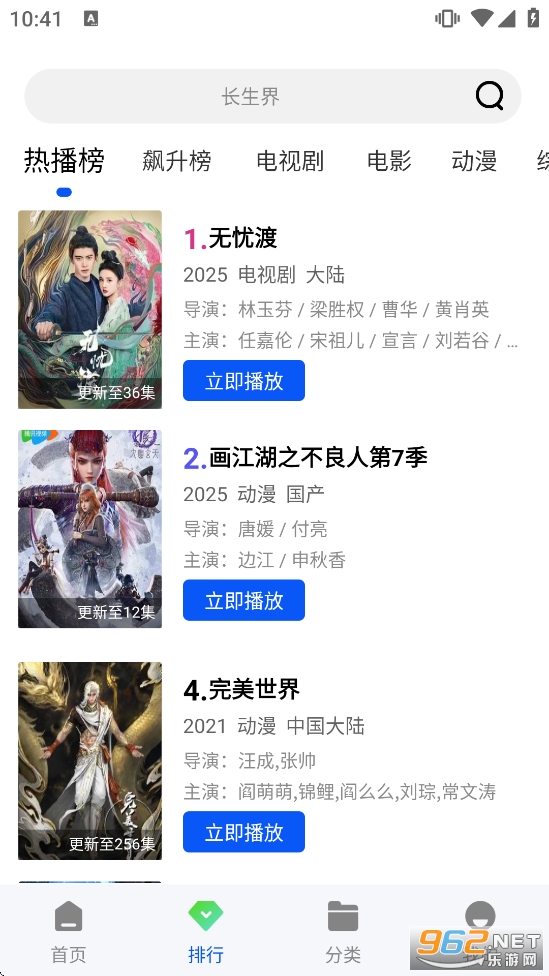Open the 分类 category tab
The height and width of the screenshot is (976, 549).
(343, 932)
